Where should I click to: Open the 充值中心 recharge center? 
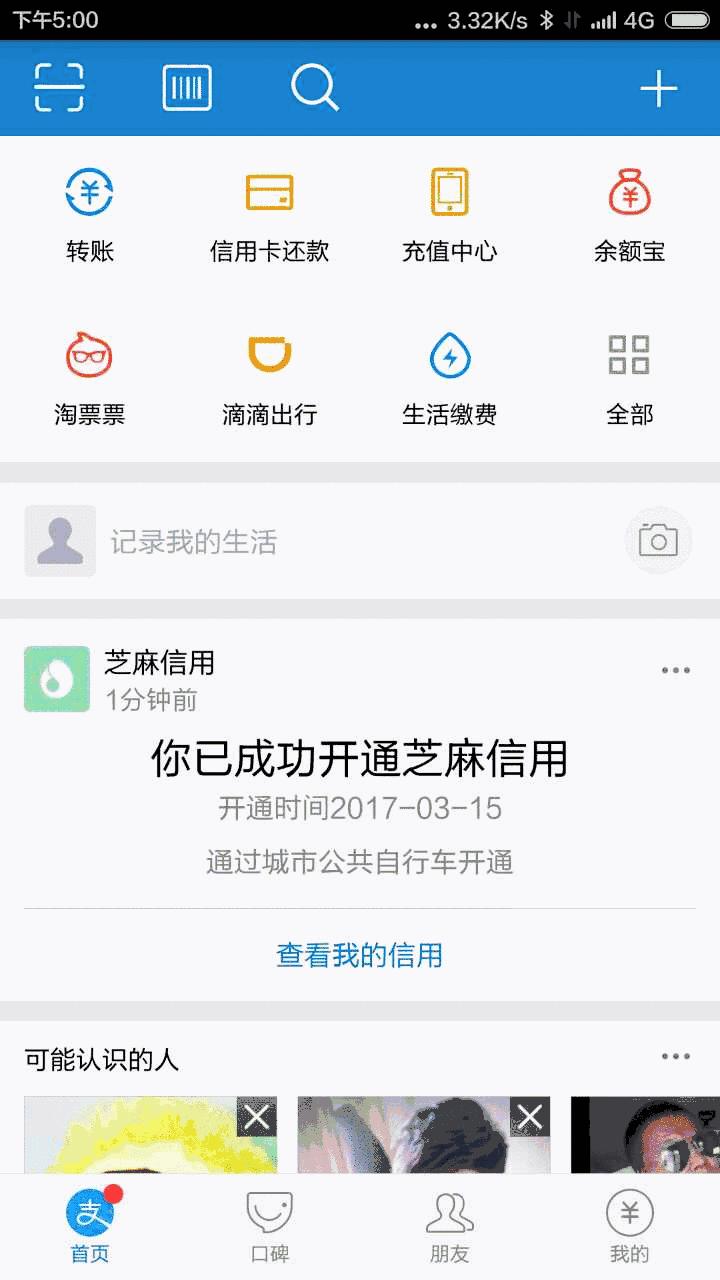point(449,212)
